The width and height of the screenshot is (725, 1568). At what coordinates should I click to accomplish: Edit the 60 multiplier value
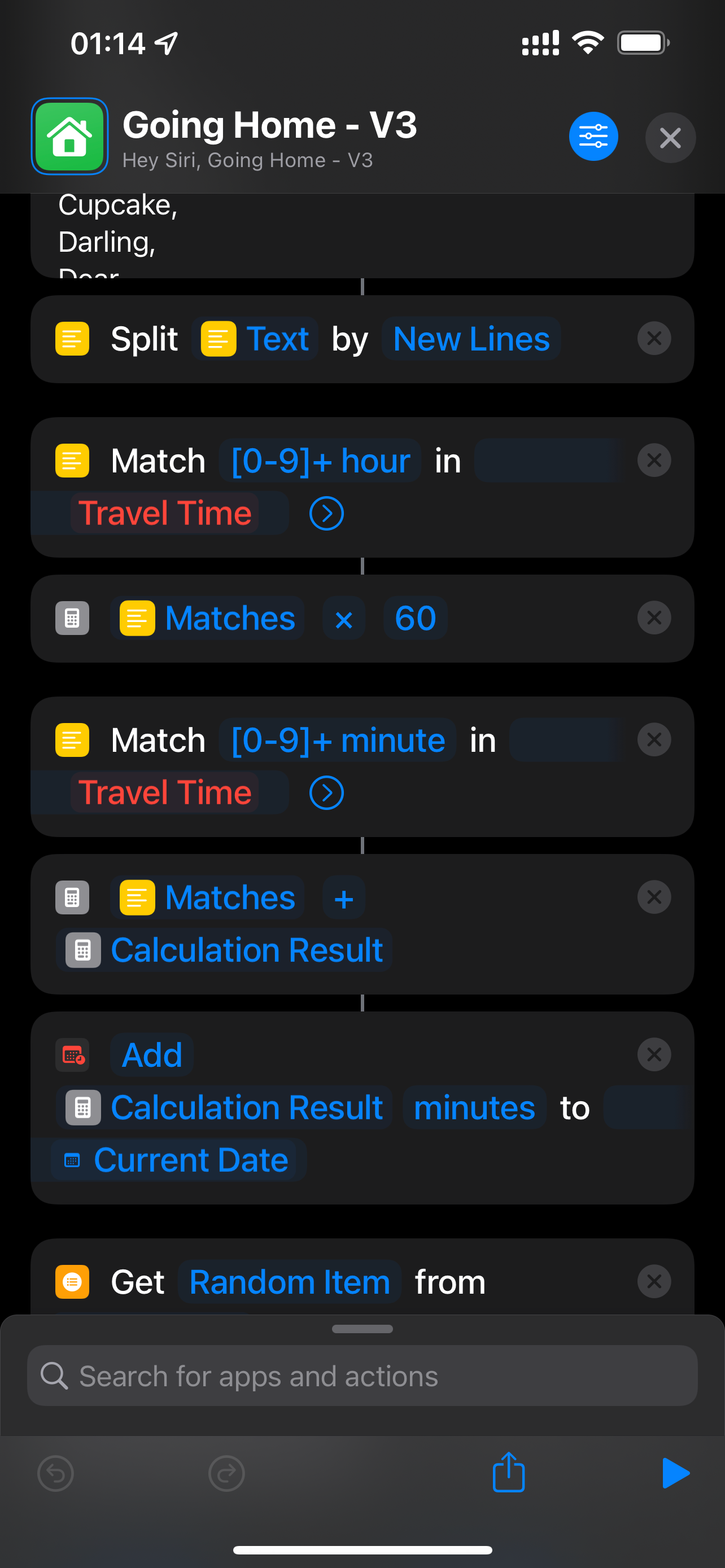(x=415, y=619)
